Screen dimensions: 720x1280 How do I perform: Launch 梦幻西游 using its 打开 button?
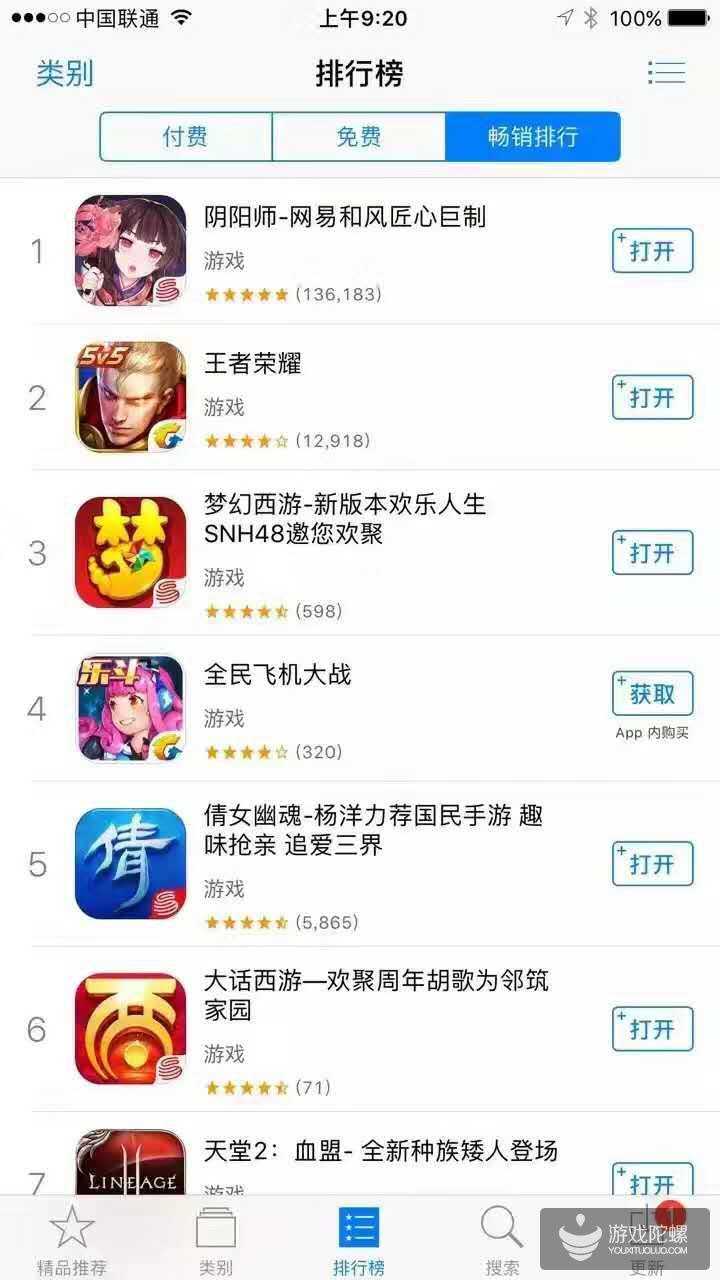click(x=652, y=553)
